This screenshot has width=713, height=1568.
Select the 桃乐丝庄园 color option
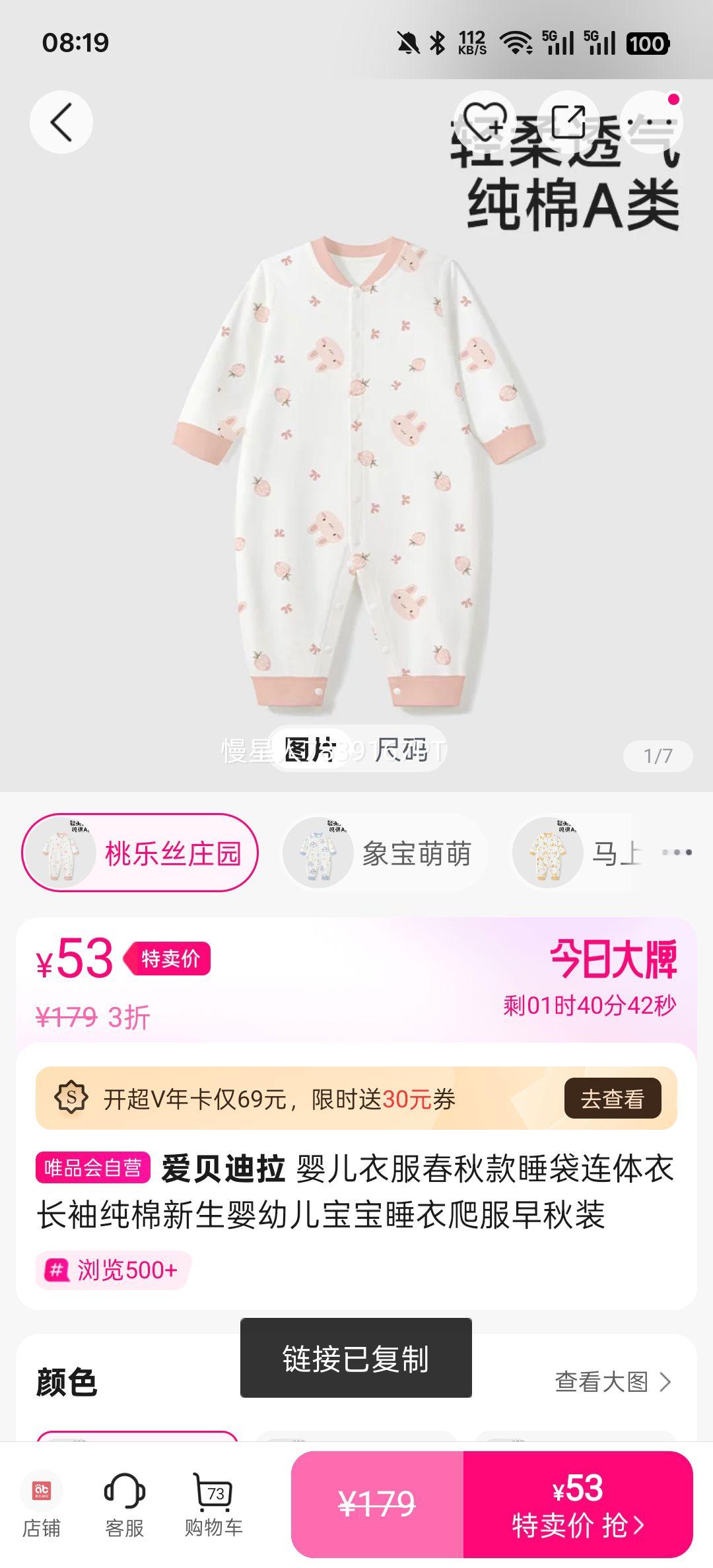coord(139,851)
